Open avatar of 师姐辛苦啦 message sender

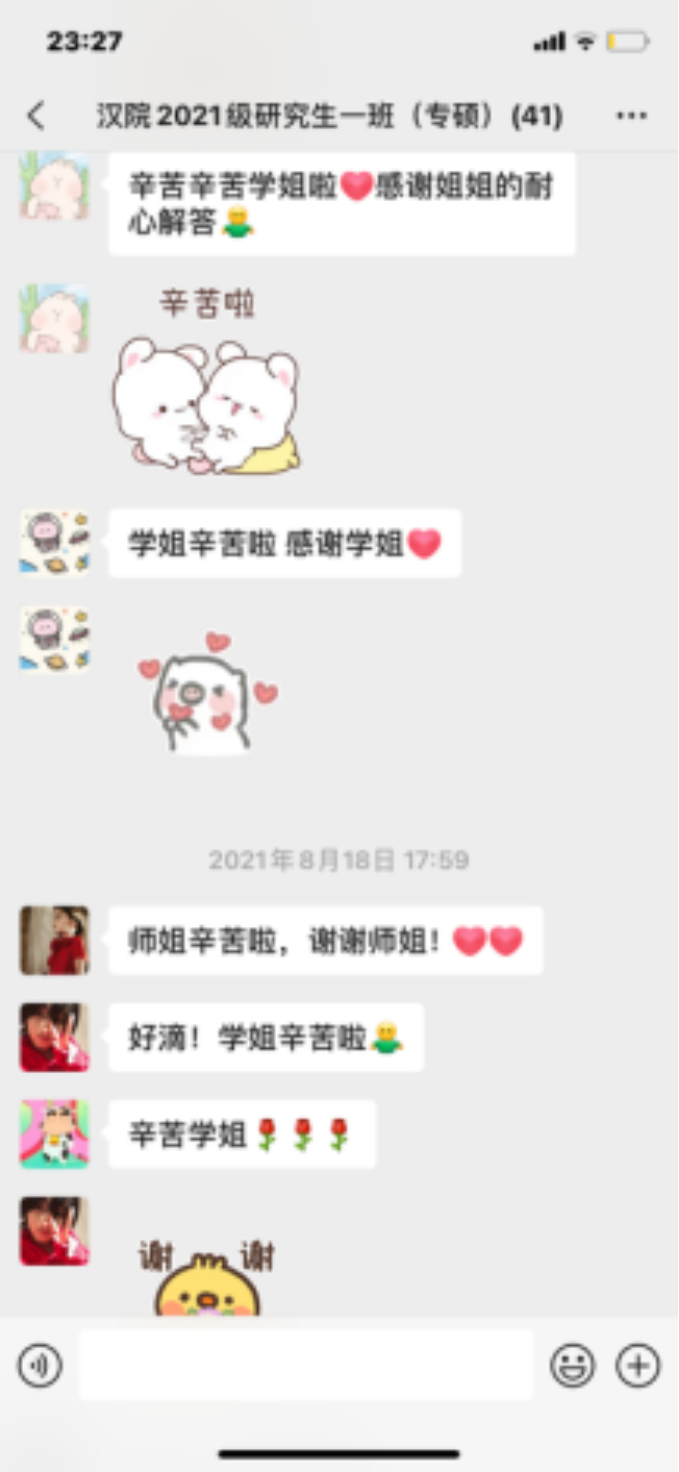(54, 940)
